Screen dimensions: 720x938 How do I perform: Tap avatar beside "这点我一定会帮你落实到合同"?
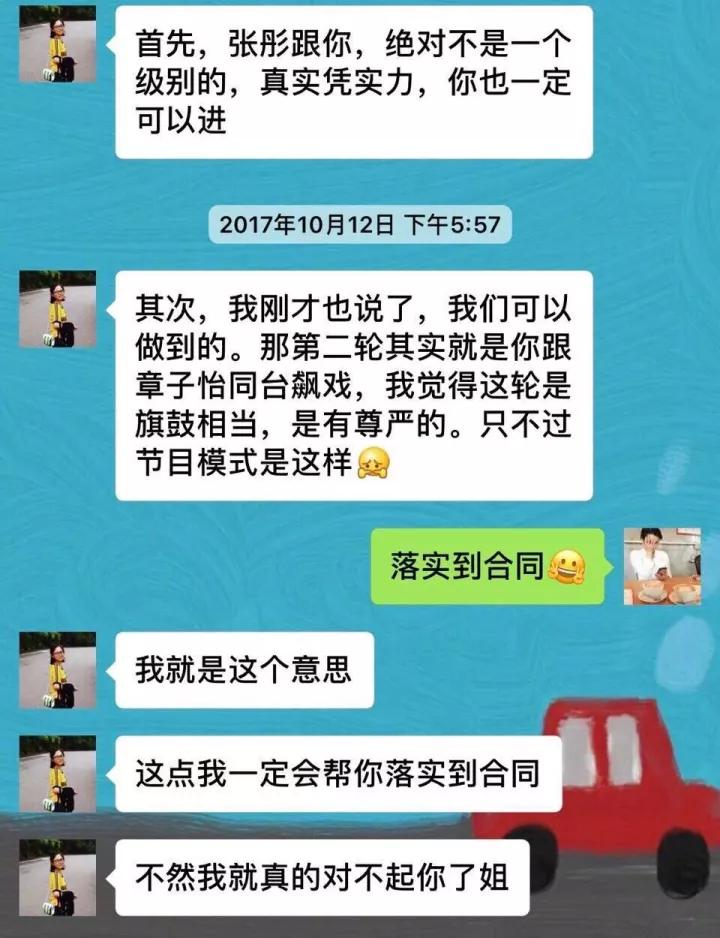58,774
